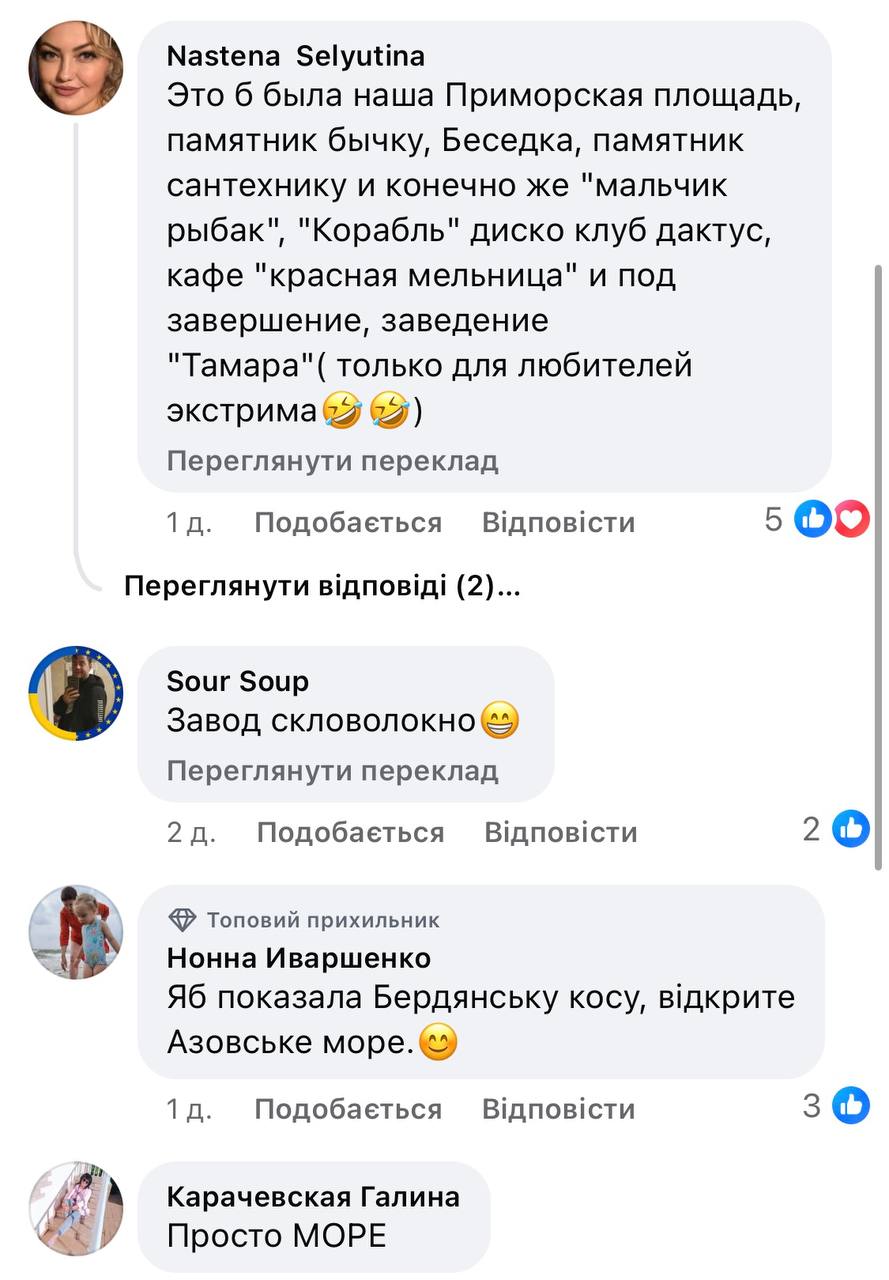Screen dimensions: 889x1280
Task: Reply to Nastena Selyutina's comment
Action: pos(558,523)
